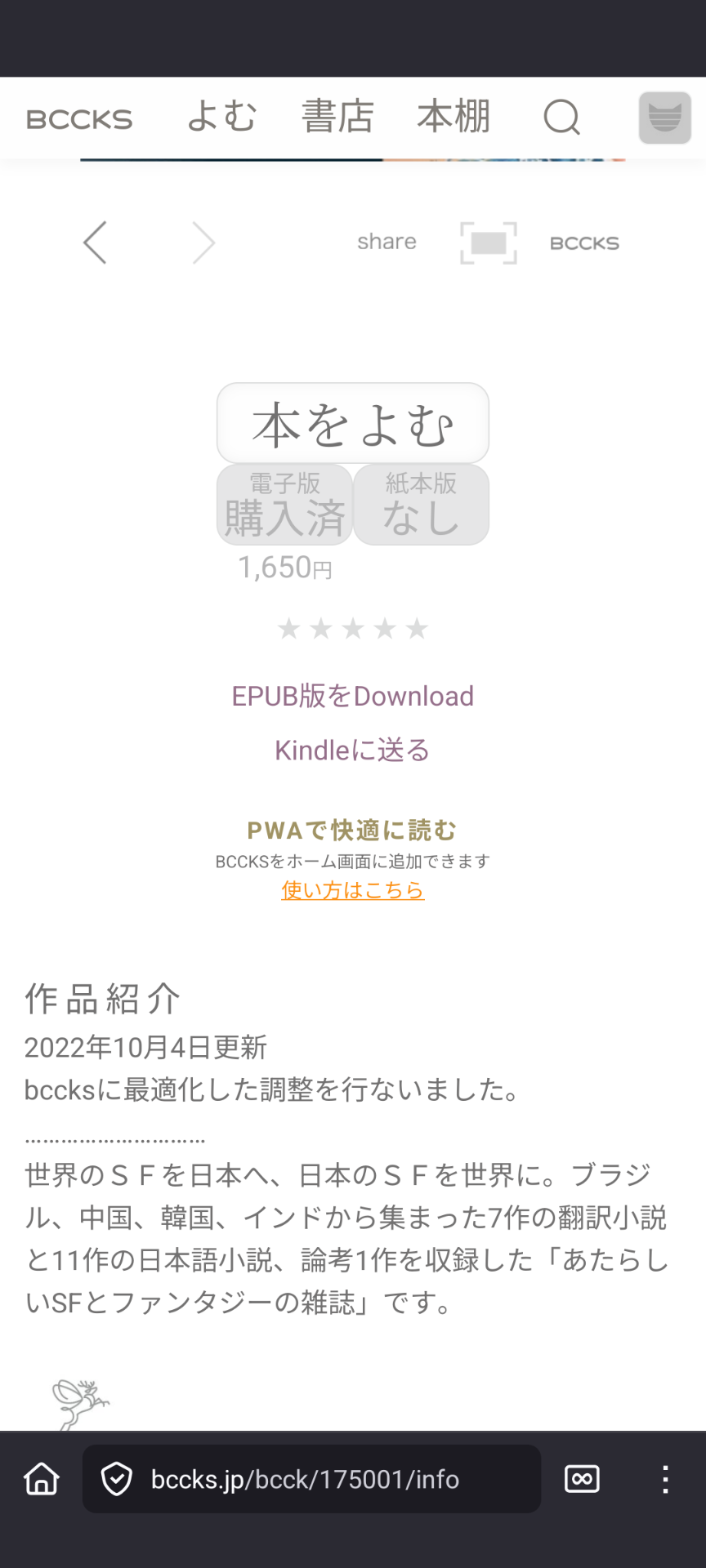Tap the 本をよむ button
Image resolution: width=706 pixels, height=1568 pixels.
353,424
